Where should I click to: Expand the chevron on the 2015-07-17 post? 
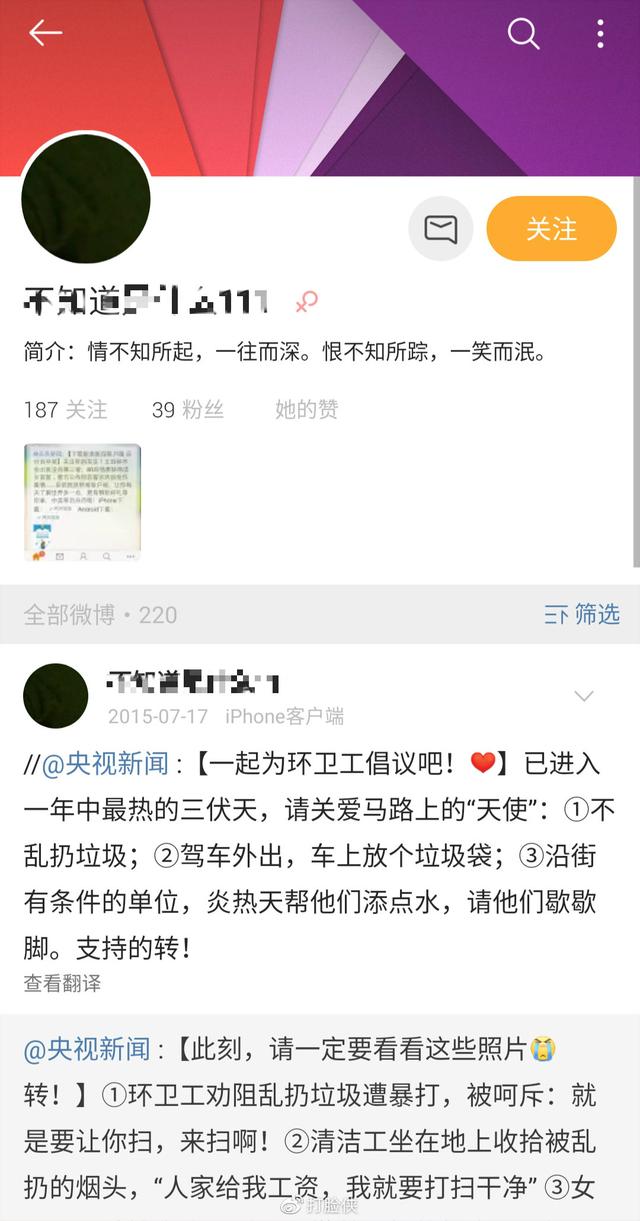pos(584,696)
